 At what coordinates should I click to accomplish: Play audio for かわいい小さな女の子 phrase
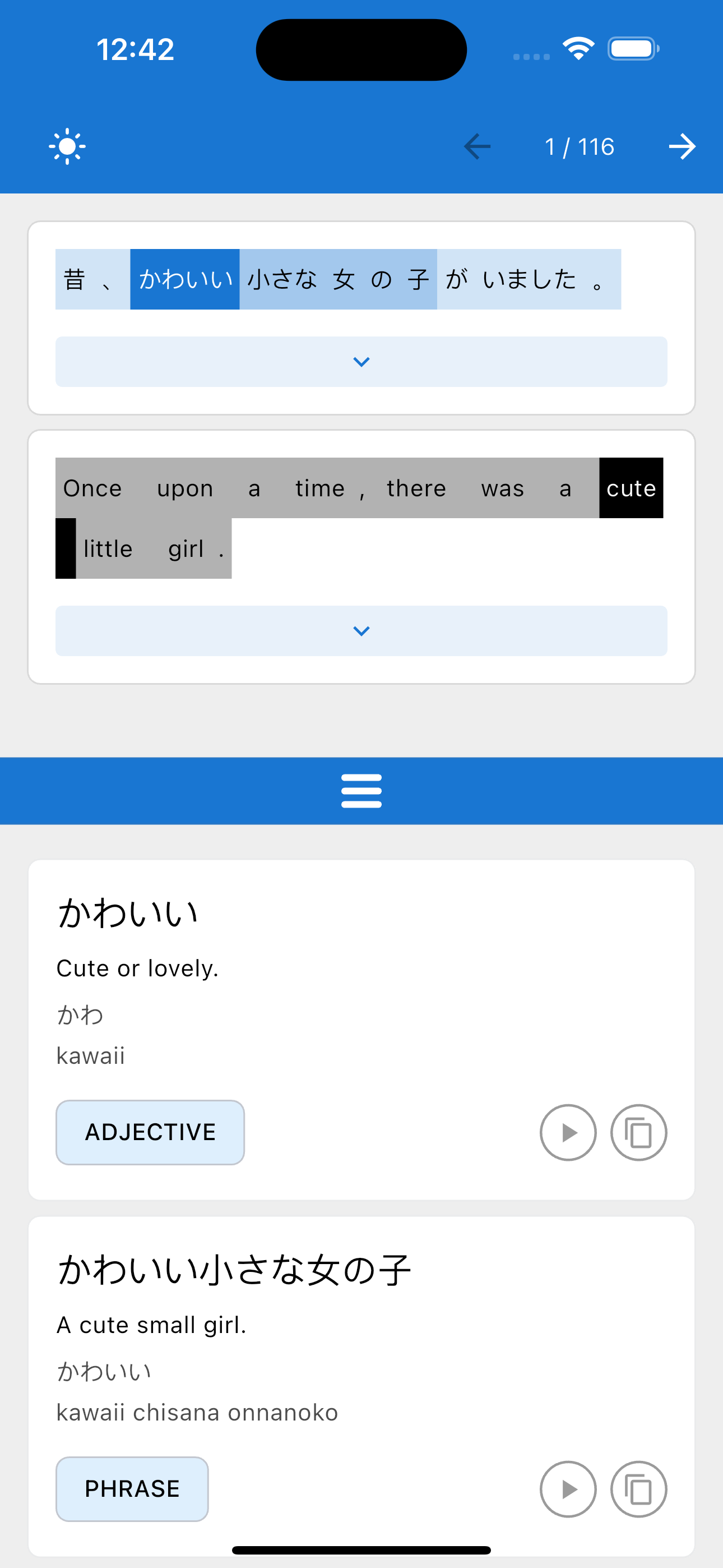[568, 1489]
